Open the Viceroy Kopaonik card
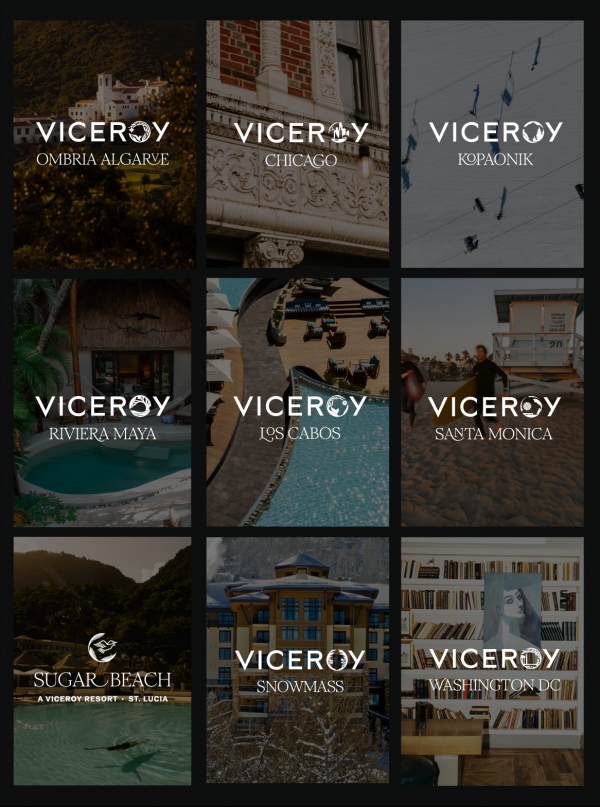Image resolution: width=600 pixels, height=807 pixels. pyautogui.click(x=492, y=143)
